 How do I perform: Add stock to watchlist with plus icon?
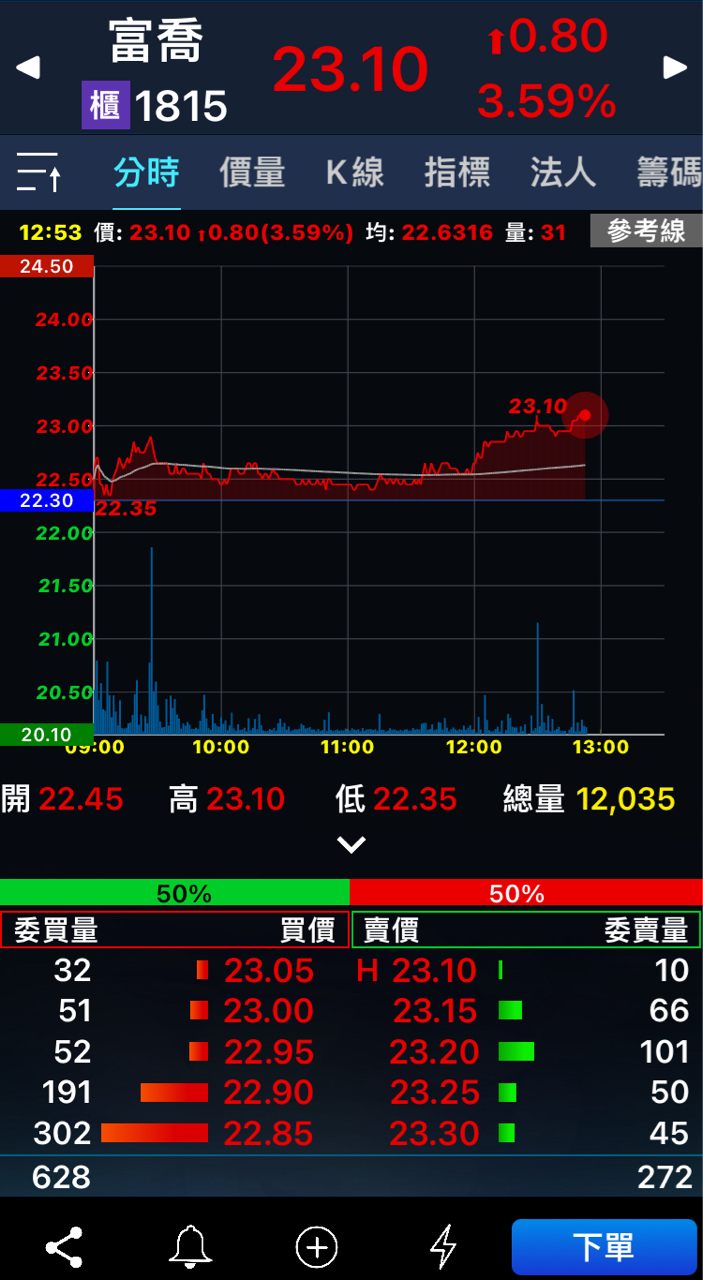pos(317,1247)
